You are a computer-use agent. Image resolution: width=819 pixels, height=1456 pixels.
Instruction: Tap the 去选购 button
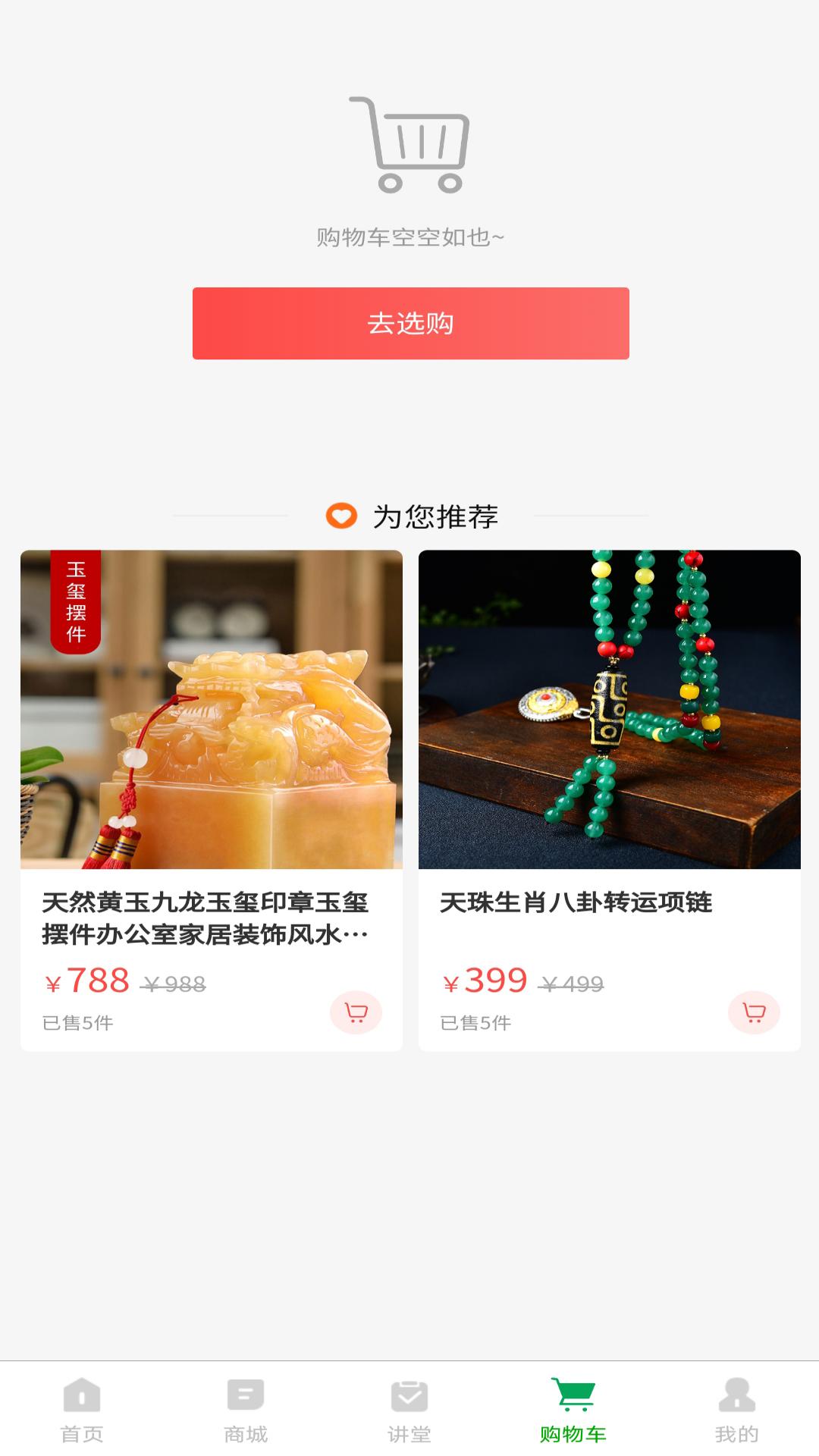click(x=410, y=323)
